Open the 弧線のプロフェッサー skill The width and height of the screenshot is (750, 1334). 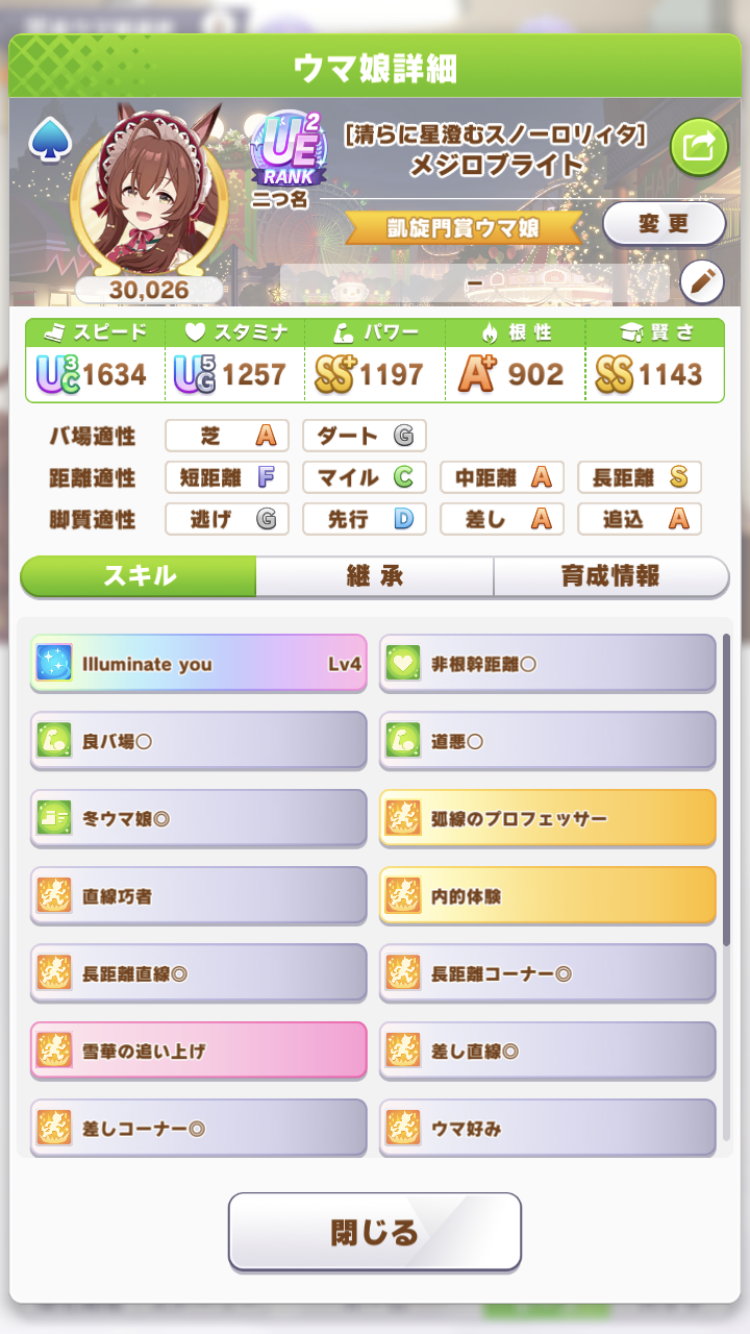547,818
